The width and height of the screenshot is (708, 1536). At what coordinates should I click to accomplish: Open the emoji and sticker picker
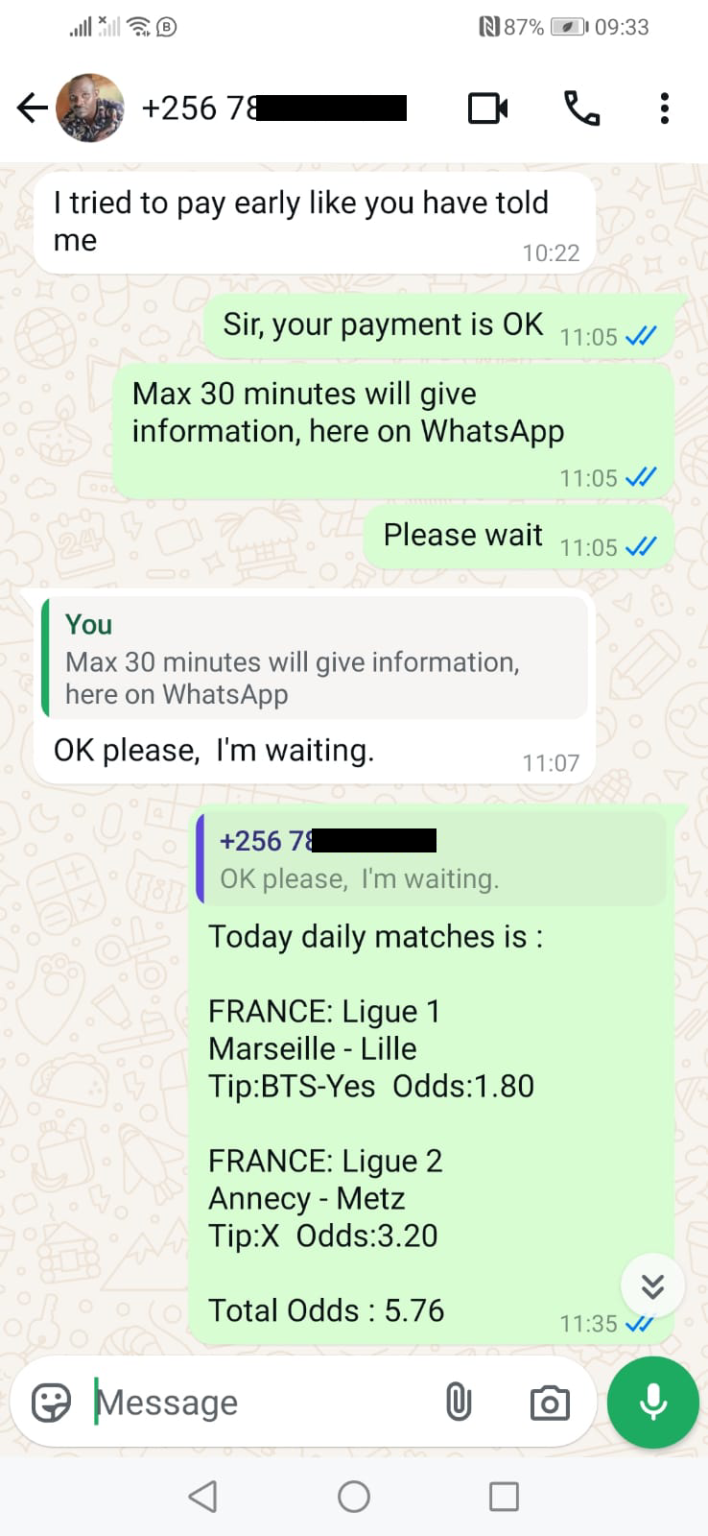coord(51,1402)
